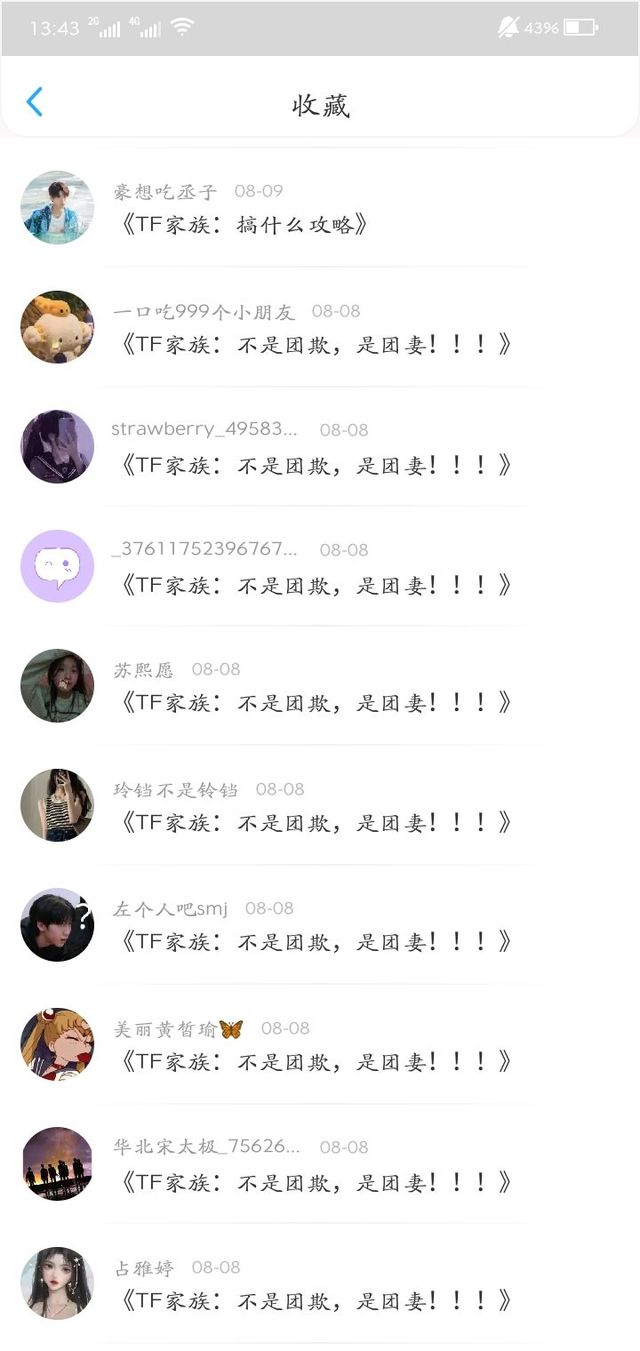Viewport: 640px width, 1351px height.
Task: Open the favorite from 苏熙愿
Action: tap(316, 704)
